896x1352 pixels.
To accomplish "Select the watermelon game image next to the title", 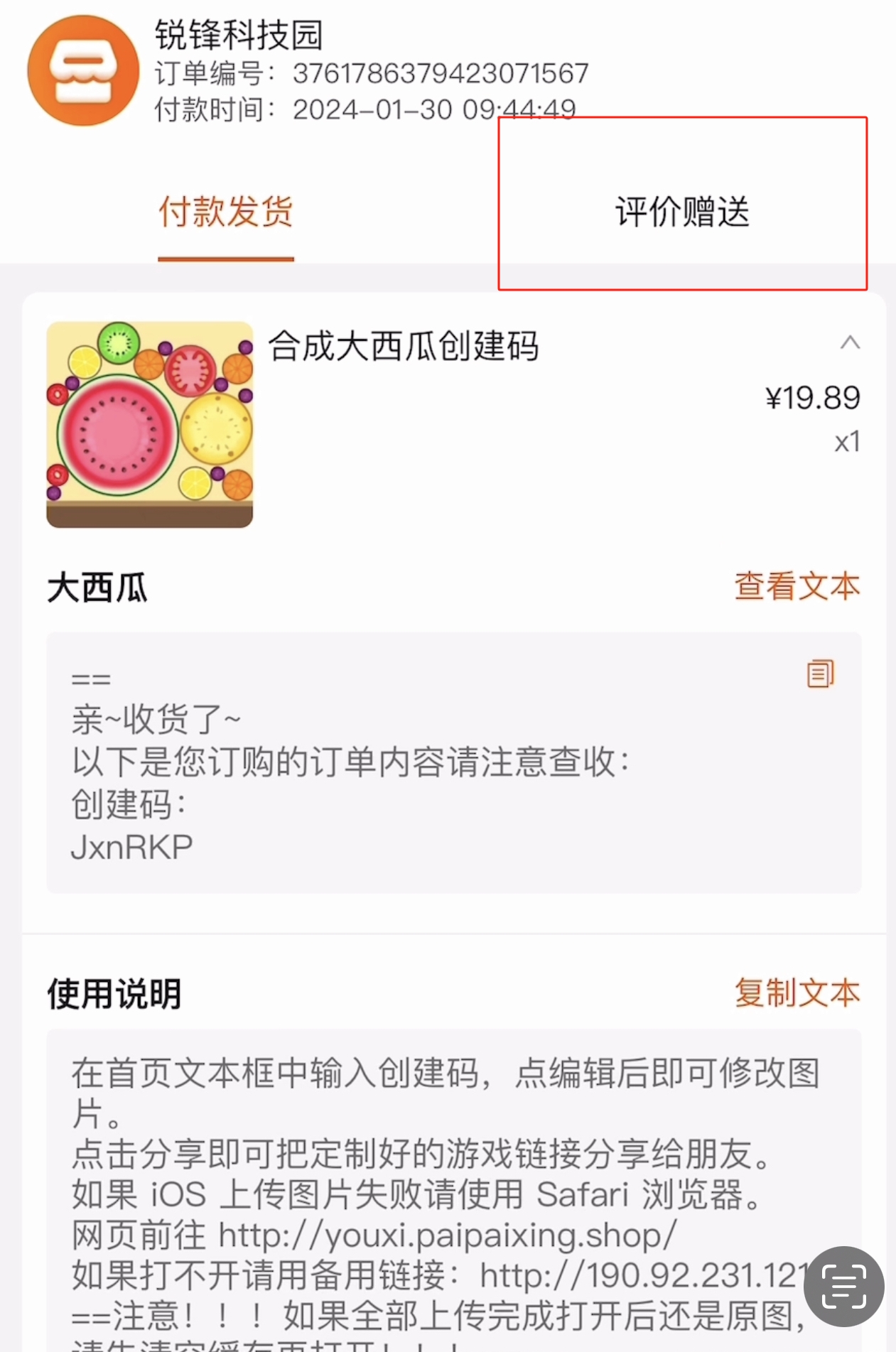I will click(x=150, y=425).
